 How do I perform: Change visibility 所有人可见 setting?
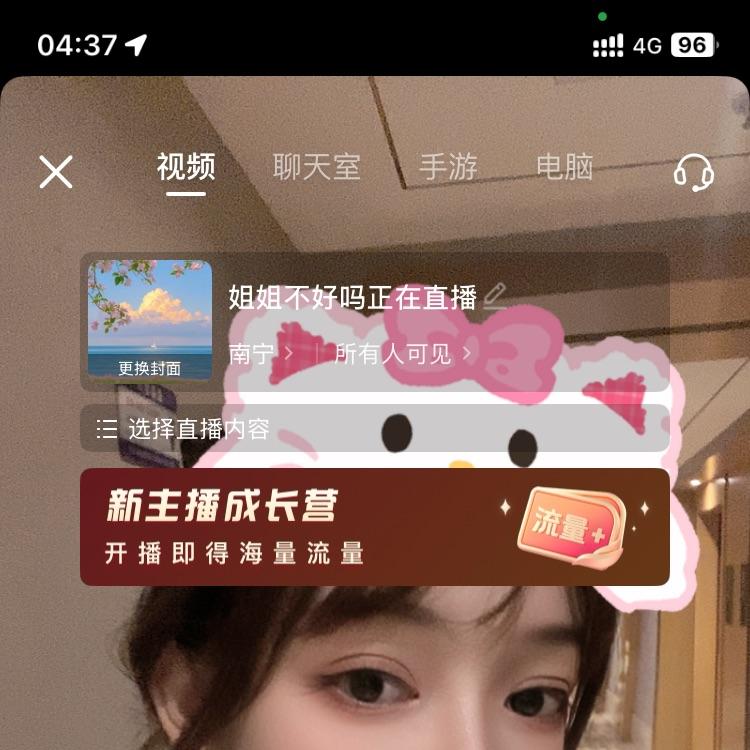(402, 353)
